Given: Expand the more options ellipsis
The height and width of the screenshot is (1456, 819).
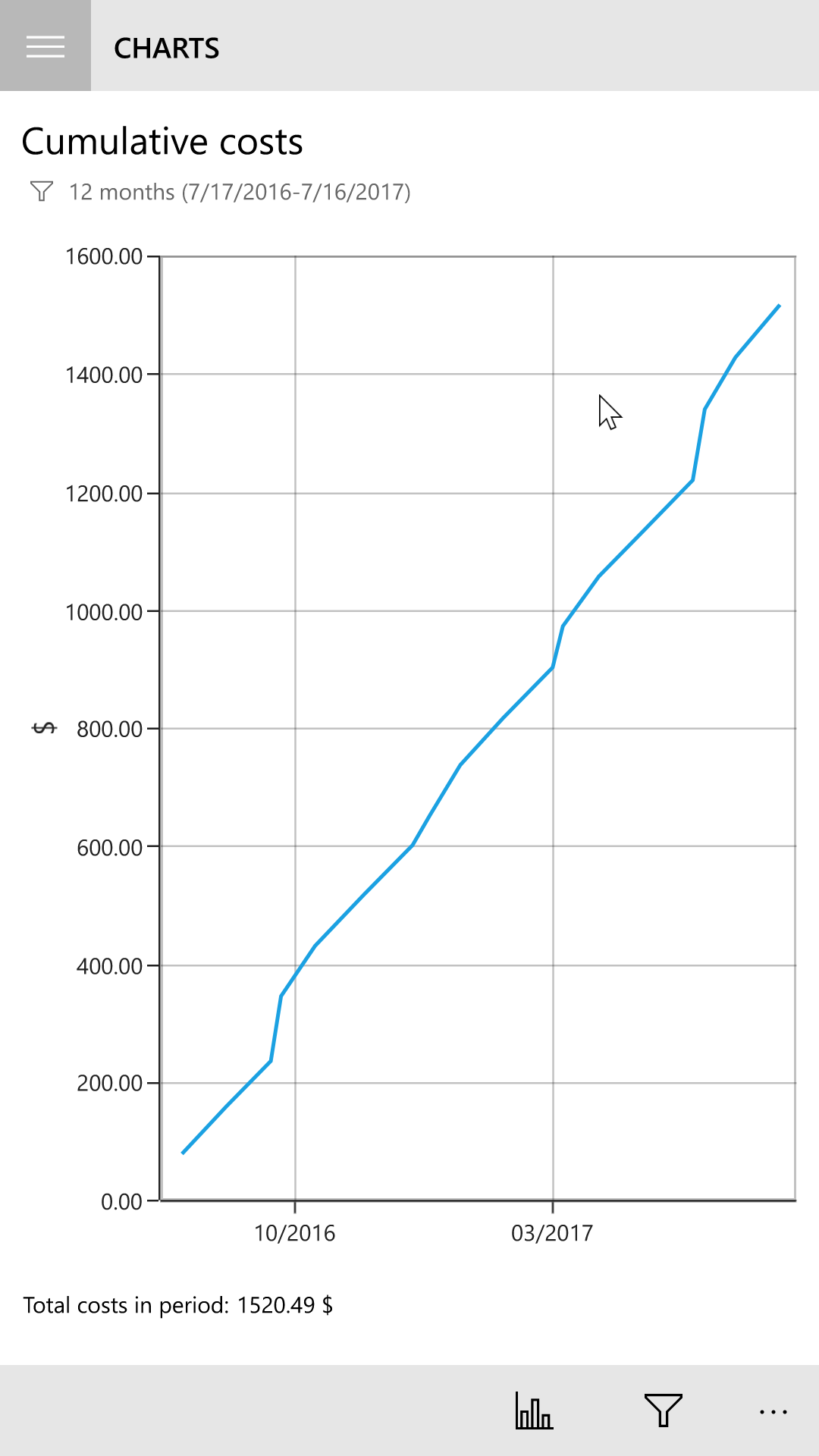Looking at the screenshot, I should pyautogui.click(x=773, y=1411).
